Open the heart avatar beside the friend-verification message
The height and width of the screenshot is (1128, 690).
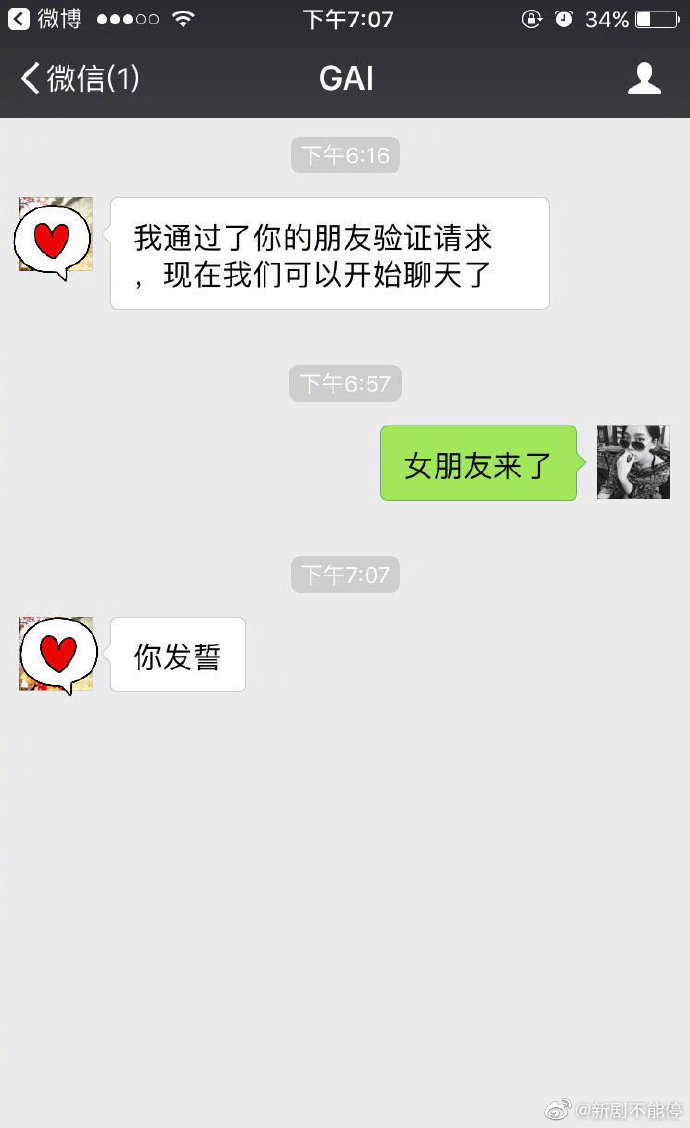(x=56, y=235)
